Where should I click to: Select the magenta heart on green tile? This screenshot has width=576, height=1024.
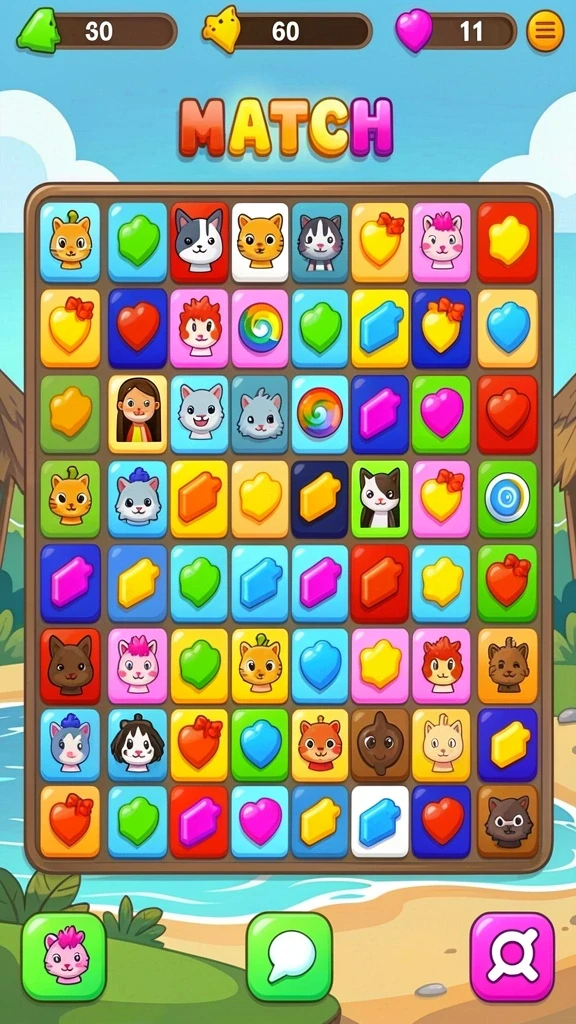point(441,414)
